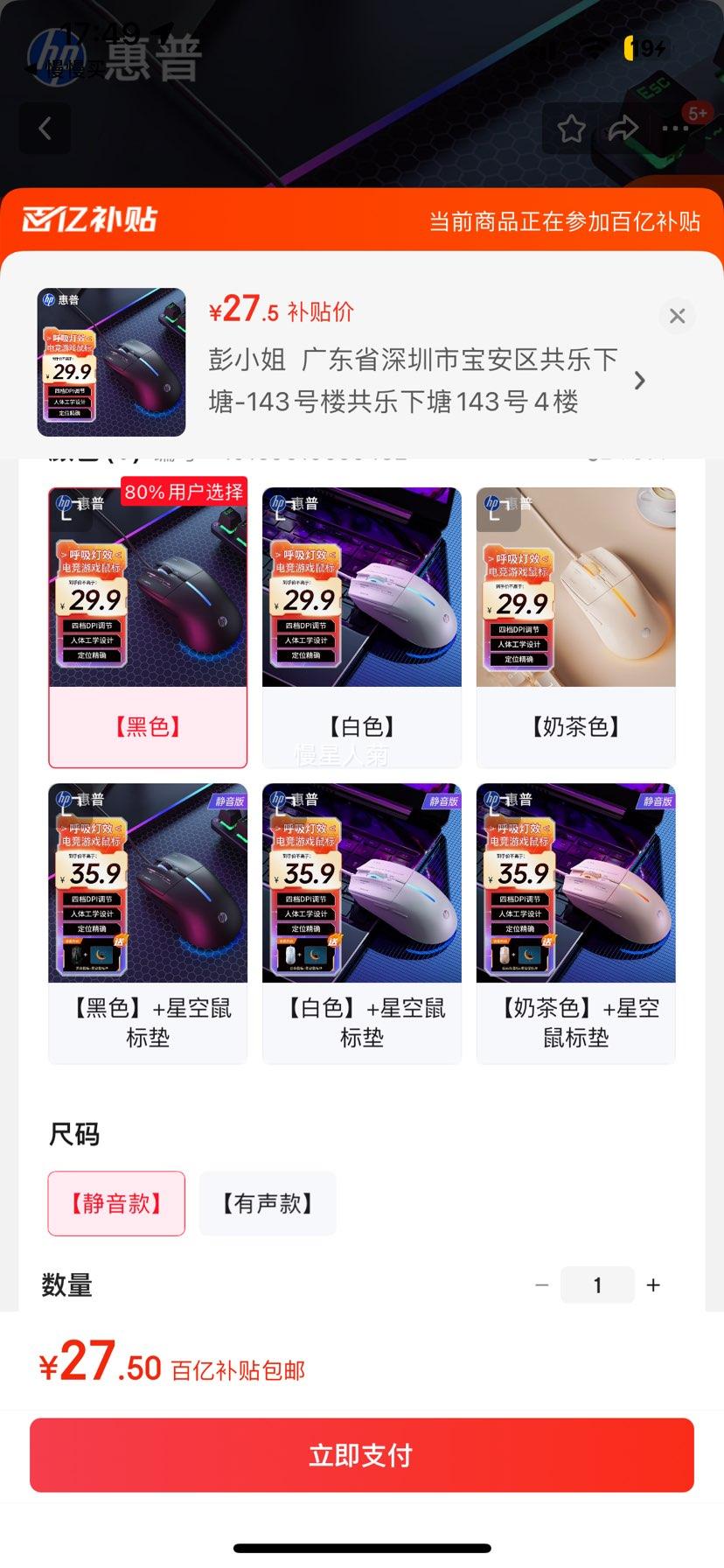
Task: Tap the back arrow icon
Action: coord(45,128)
